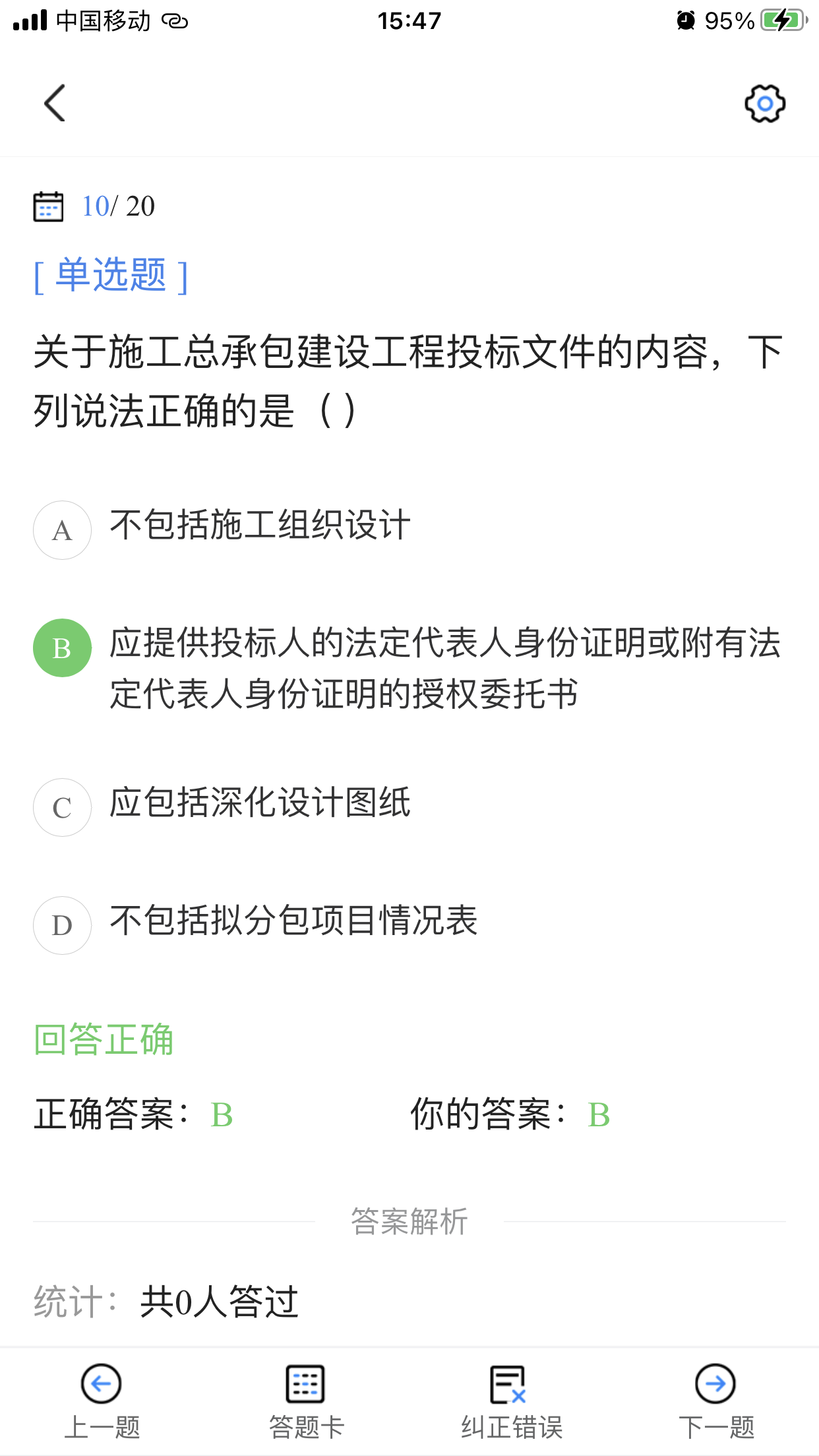Select answer option C
The width and height of the screenshot is (819, 1456).
click(62, 808)
